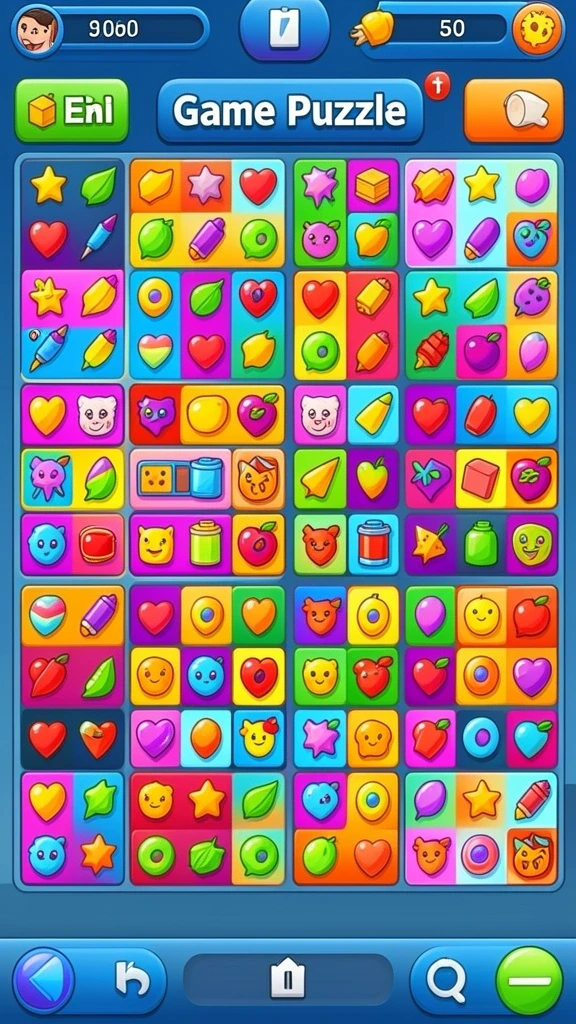The height and width of the screenshot is (1024, 576).
Task: Tap the green minus button
Action: click(x=530, y=980)
